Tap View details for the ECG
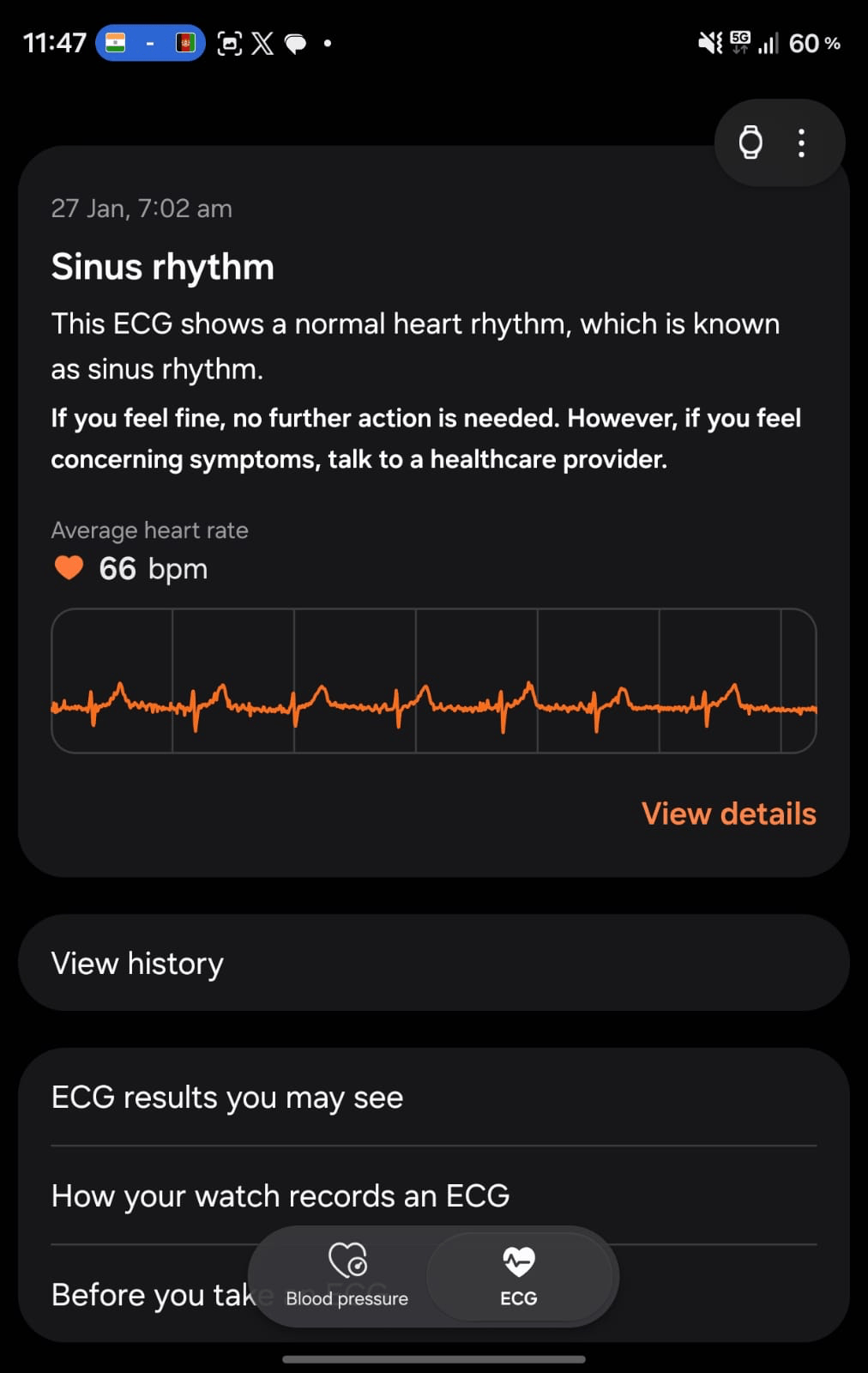The image size is (868, 1373). [729, 814]
